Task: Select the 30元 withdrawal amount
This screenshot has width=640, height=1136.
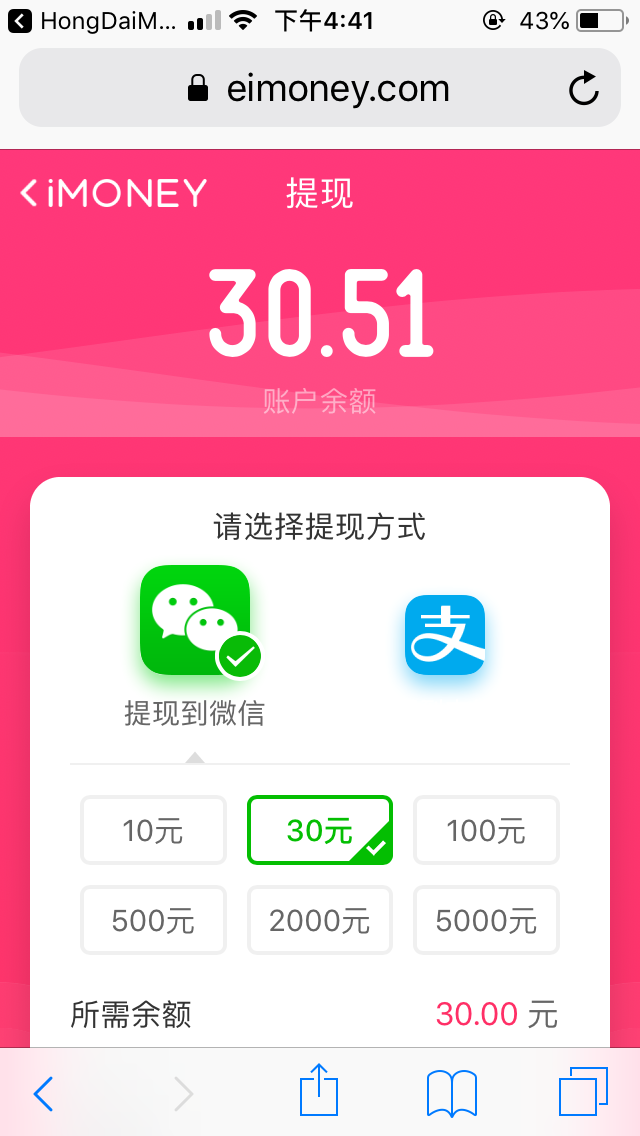Action: pos(320,830)
